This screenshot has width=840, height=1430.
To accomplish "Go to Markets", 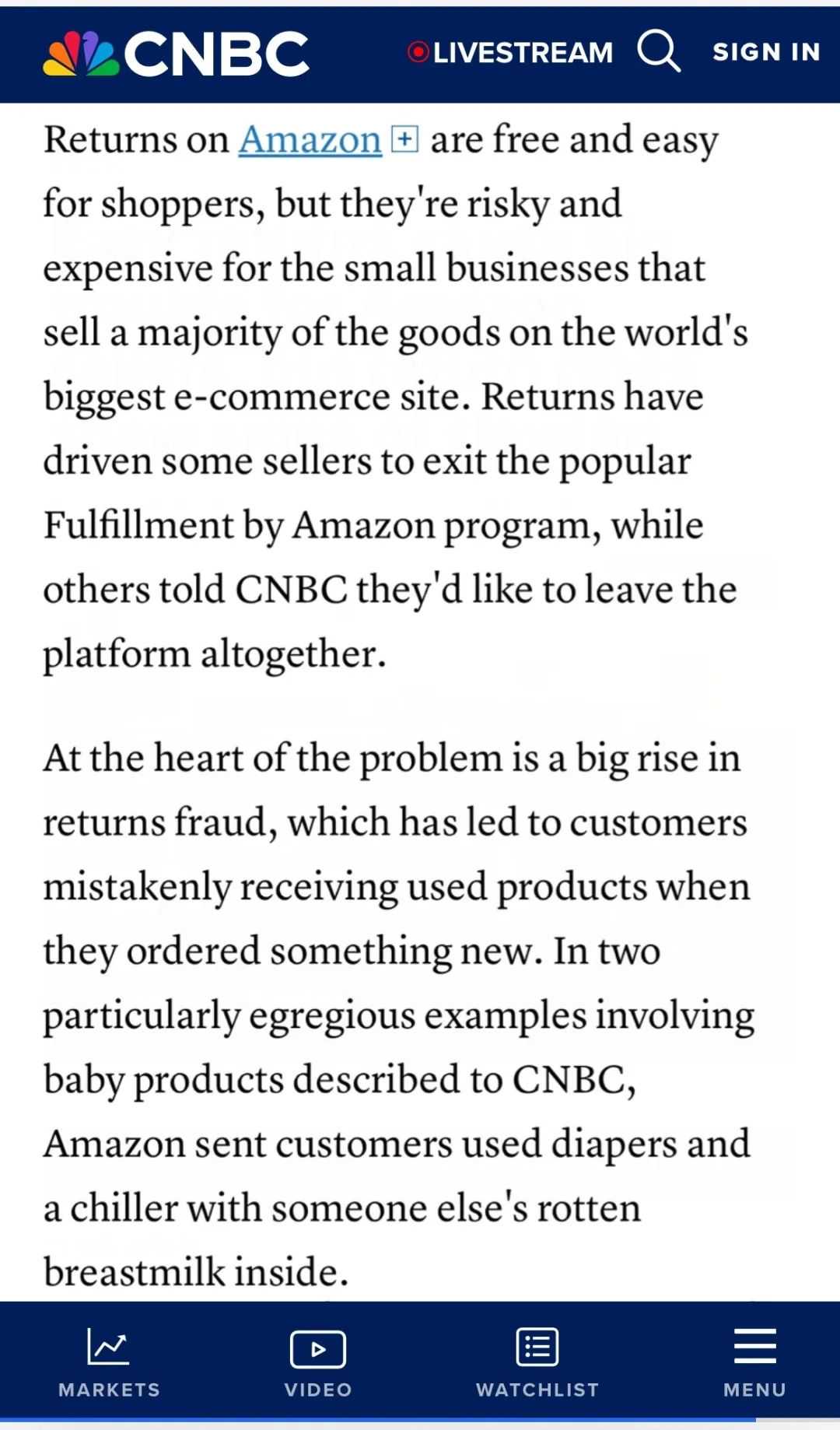I will pos(109,1362).
